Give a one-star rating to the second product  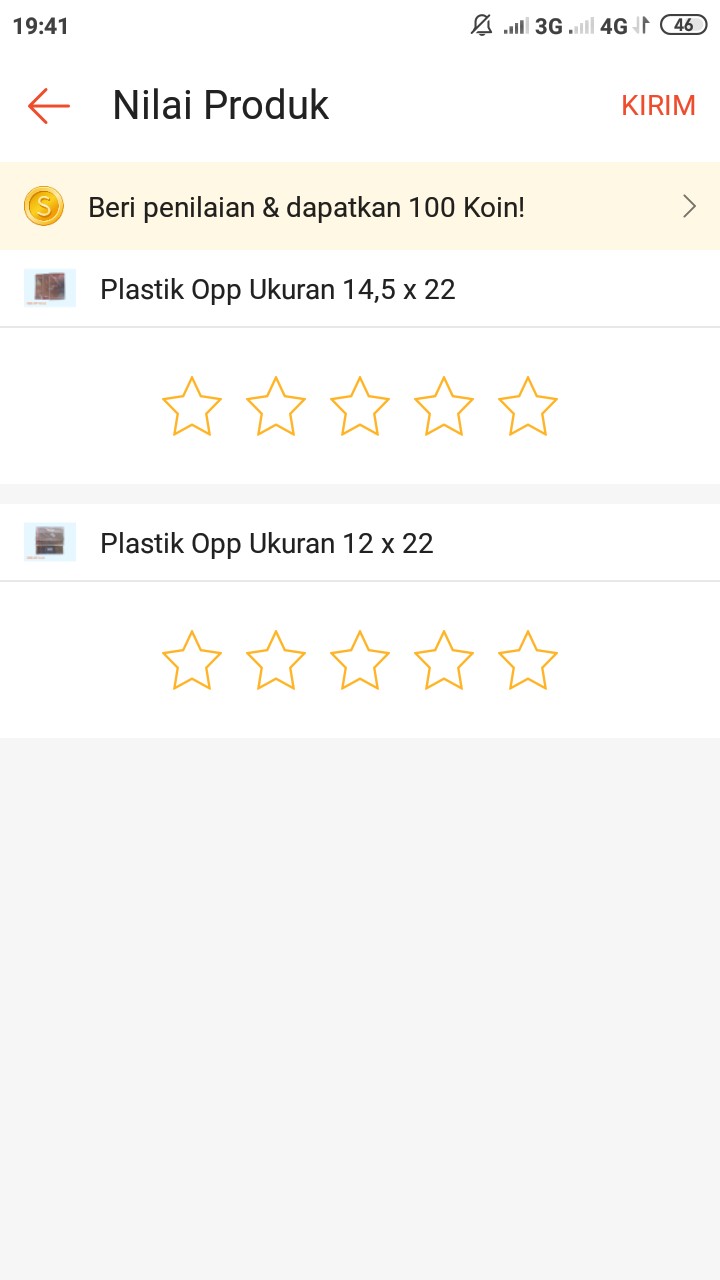[190, 660]
